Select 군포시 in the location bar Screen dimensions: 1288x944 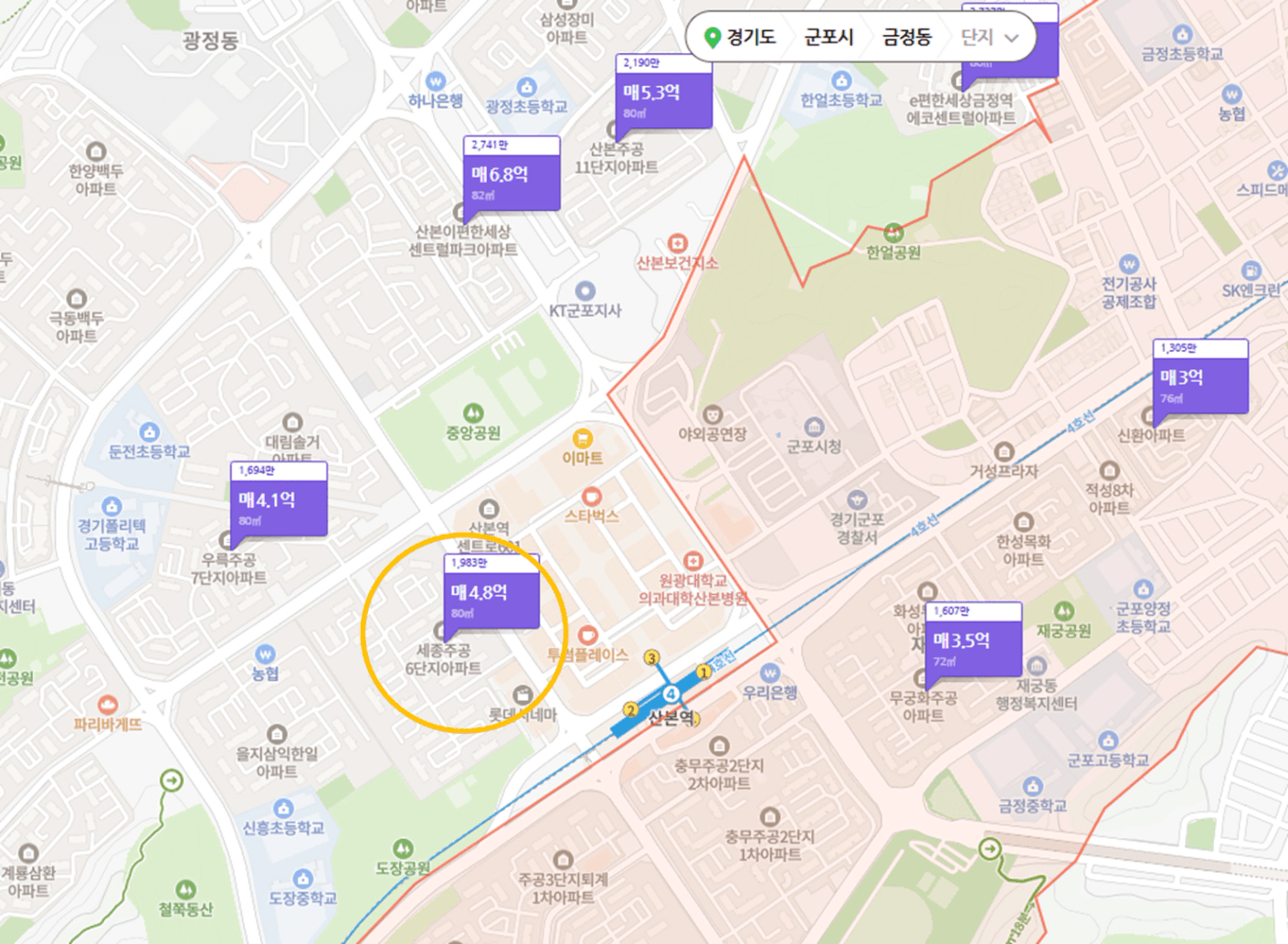pos(829,37)
